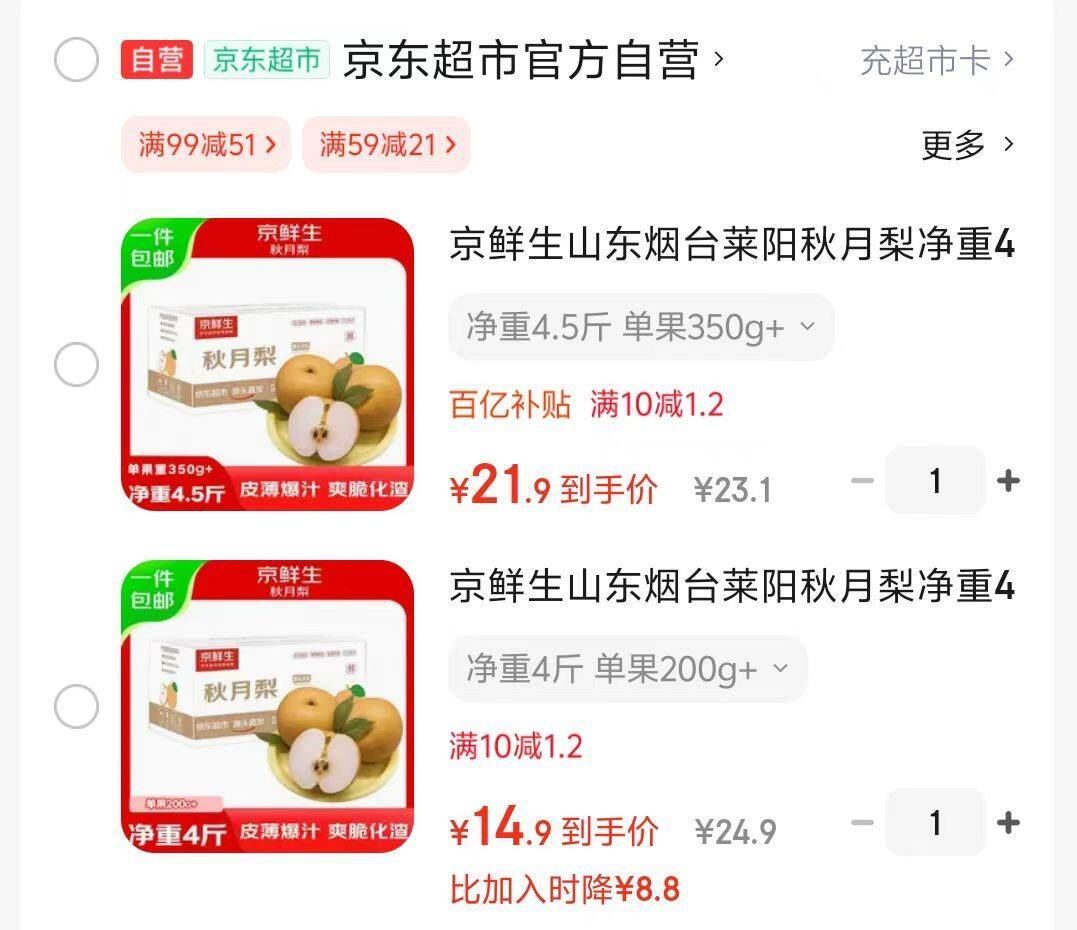Tap the 满99减51 coupon chip
The height and width of the screenshot is (930, 1077).
[x=206, y=145]
